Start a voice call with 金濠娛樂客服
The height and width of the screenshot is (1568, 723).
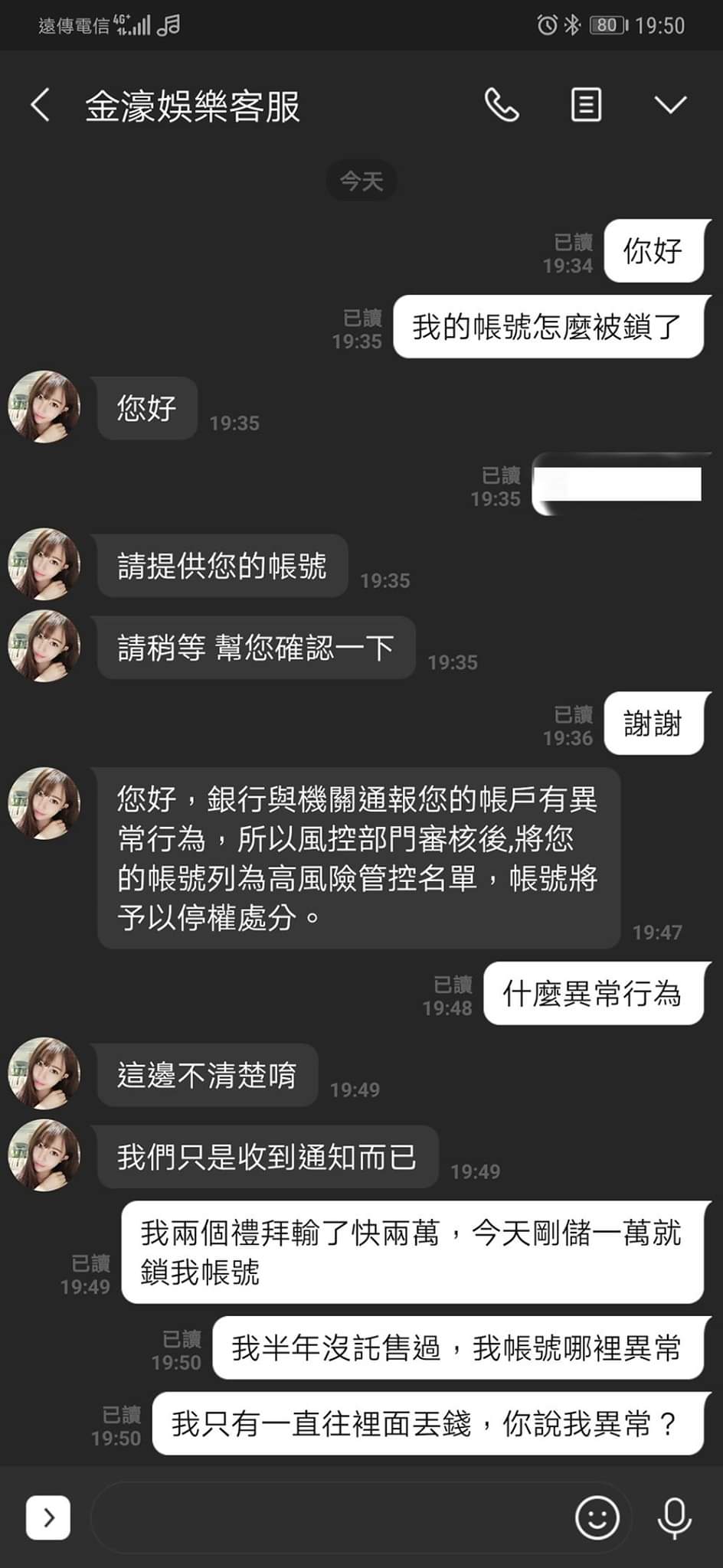click(502, 105)
